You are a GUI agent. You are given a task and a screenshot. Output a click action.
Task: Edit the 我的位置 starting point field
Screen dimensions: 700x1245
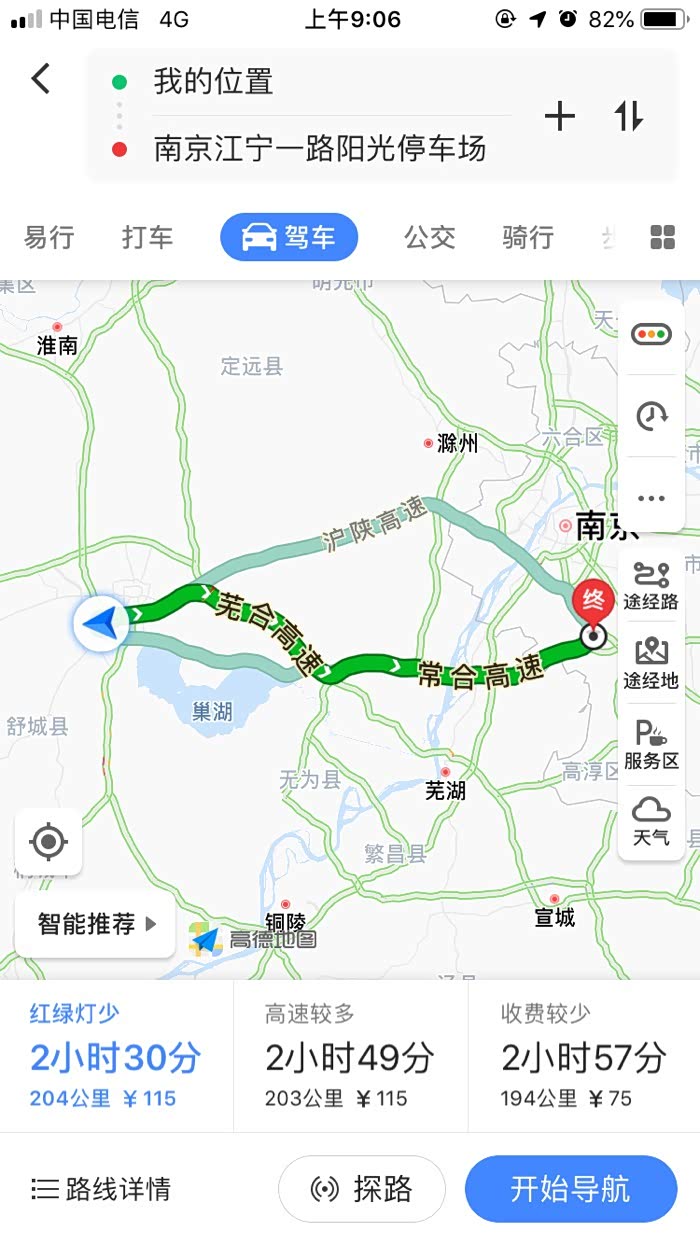pyautogui.click(x=300, y=82)
